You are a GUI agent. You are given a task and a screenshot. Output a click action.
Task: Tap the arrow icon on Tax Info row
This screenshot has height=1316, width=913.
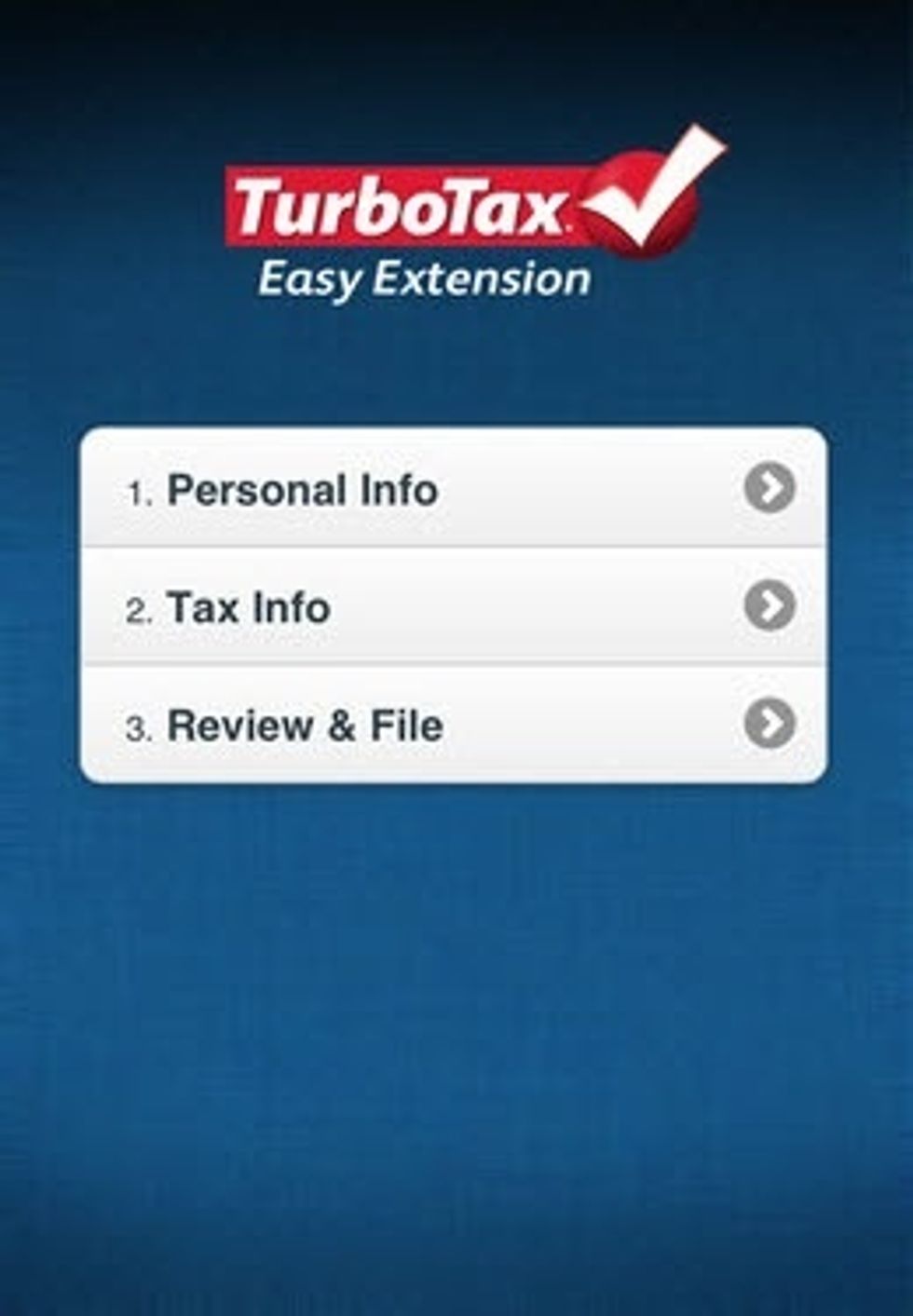click(771, 606)
